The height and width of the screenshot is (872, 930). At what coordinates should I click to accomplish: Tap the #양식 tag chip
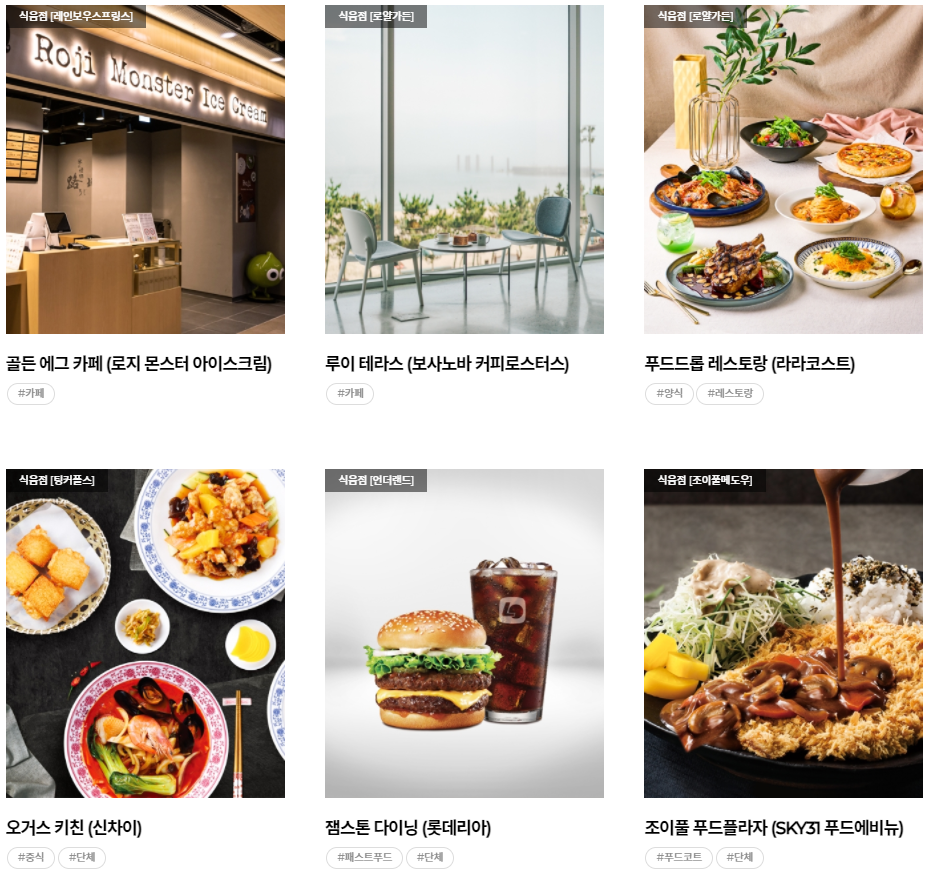tap(669, 394)
